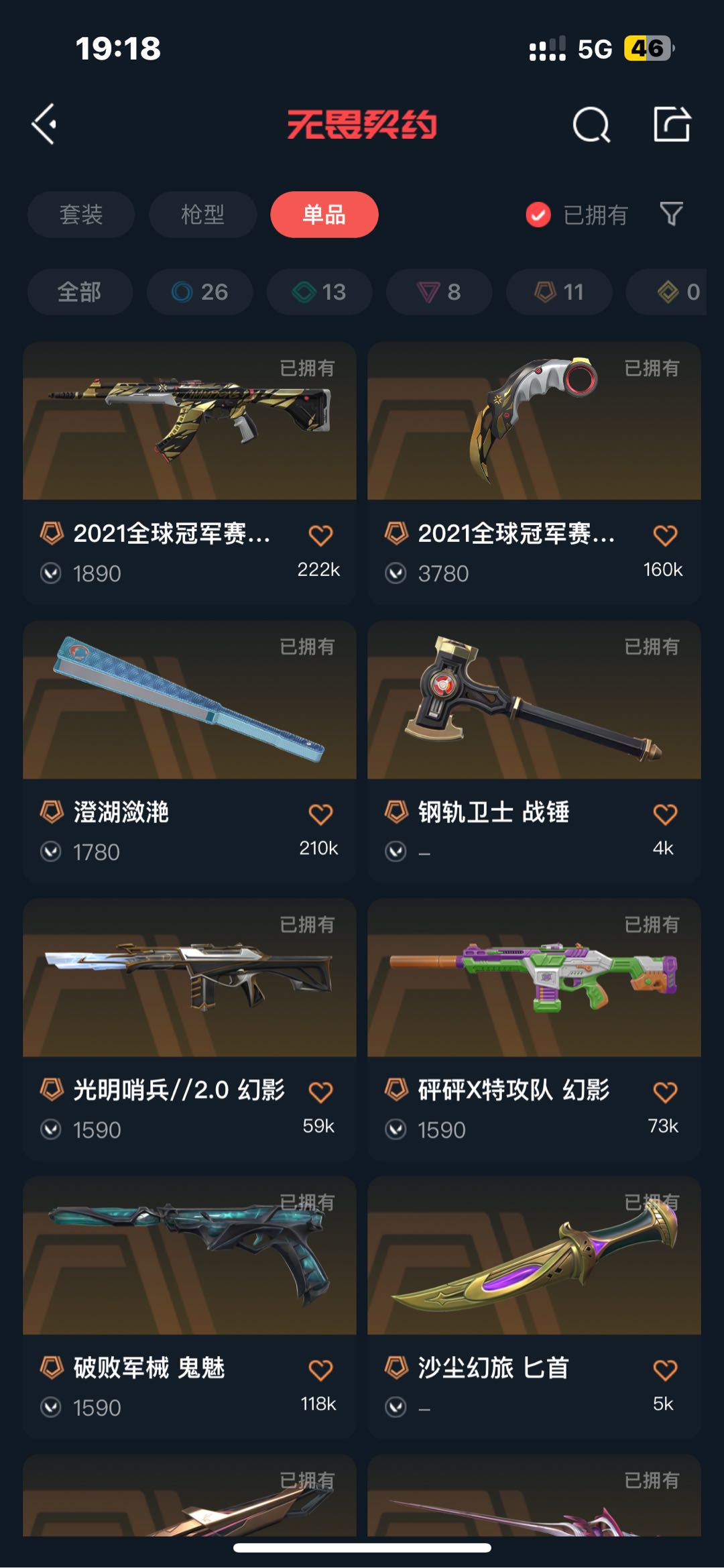Open the filter funnel icon

click(671, 214)
